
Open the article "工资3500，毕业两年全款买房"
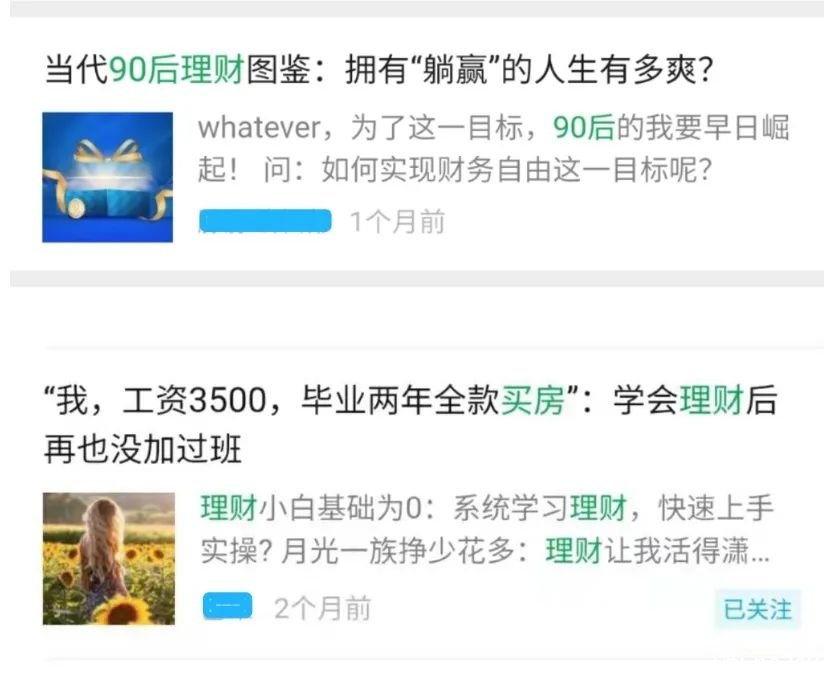[x=410, y=424]
